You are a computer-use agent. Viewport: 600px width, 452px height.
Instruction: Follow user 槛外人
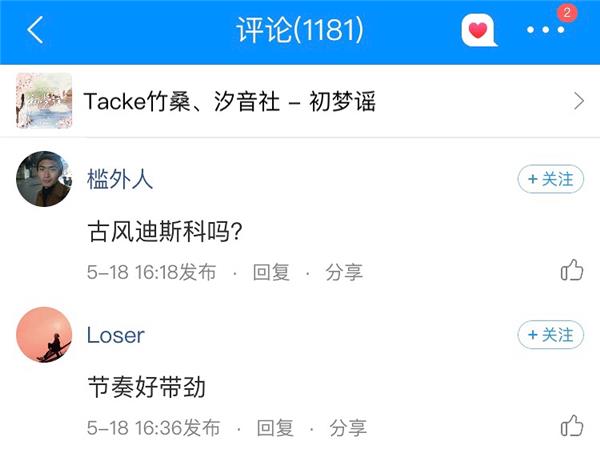[x=551, y=180]
